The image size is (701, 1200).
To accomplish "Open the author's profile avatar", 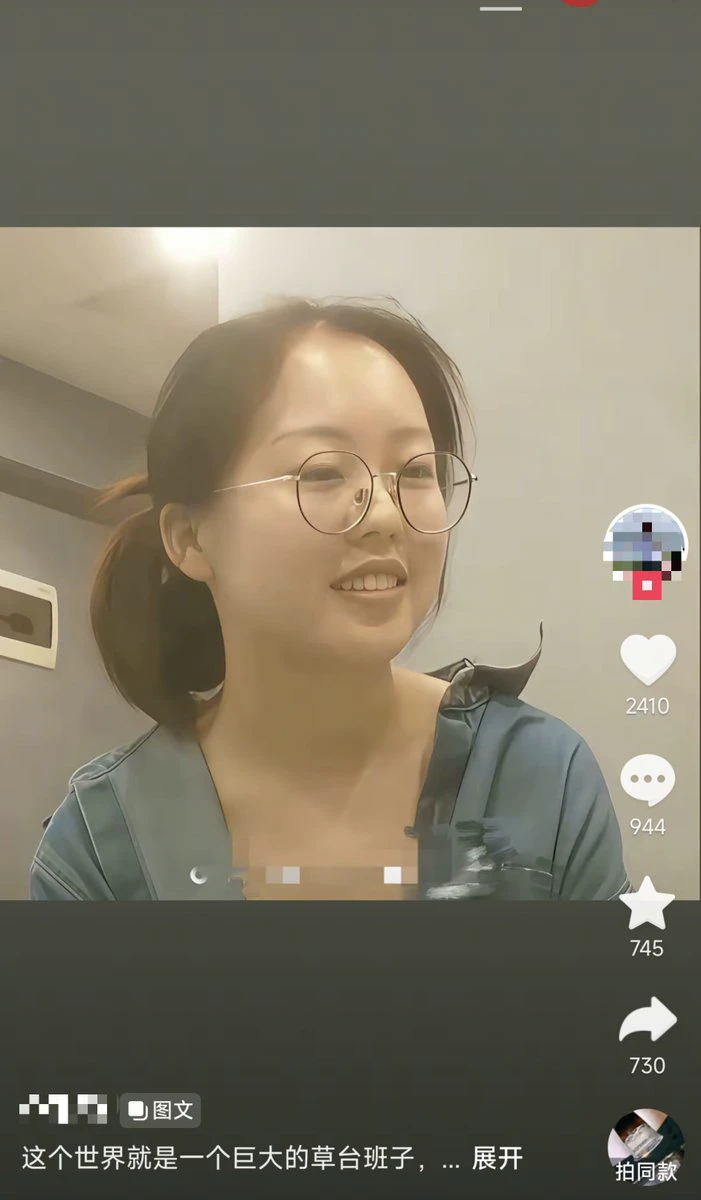I will point(646,544).
